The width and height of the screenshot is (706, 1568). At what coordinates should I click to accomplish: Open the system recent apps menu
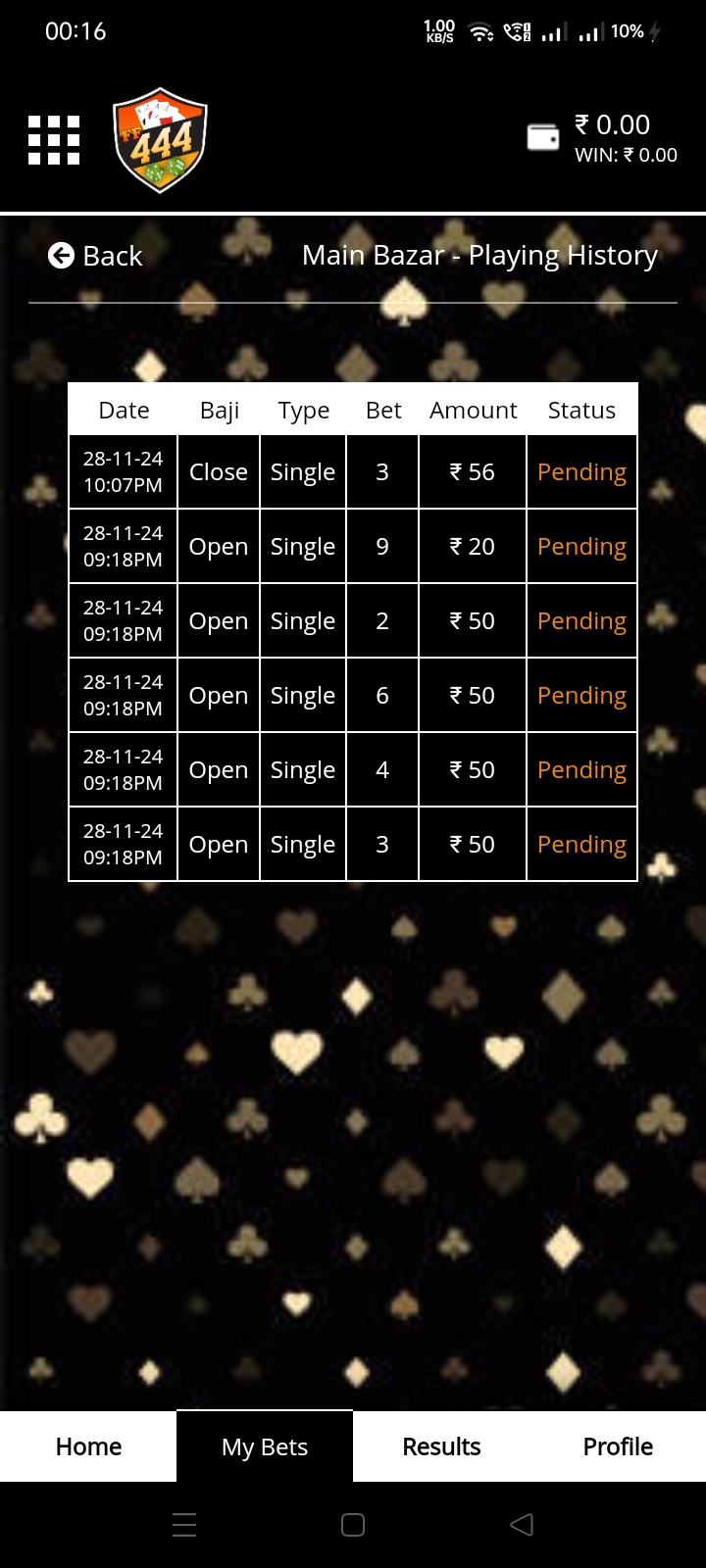tap(184, 1524)
